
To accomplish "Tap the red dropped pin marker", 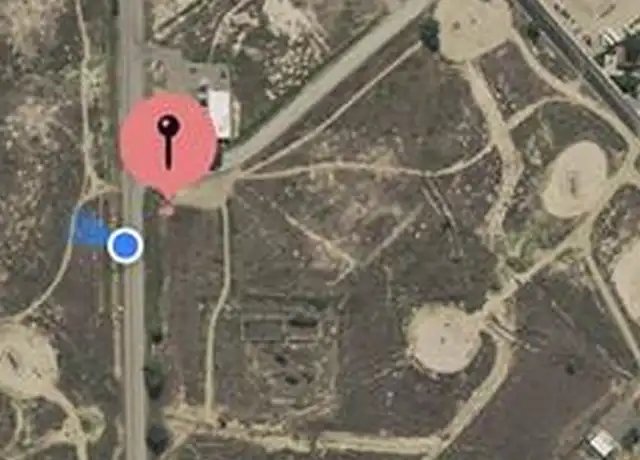I will pyautogui.click(x=168, y=142).
